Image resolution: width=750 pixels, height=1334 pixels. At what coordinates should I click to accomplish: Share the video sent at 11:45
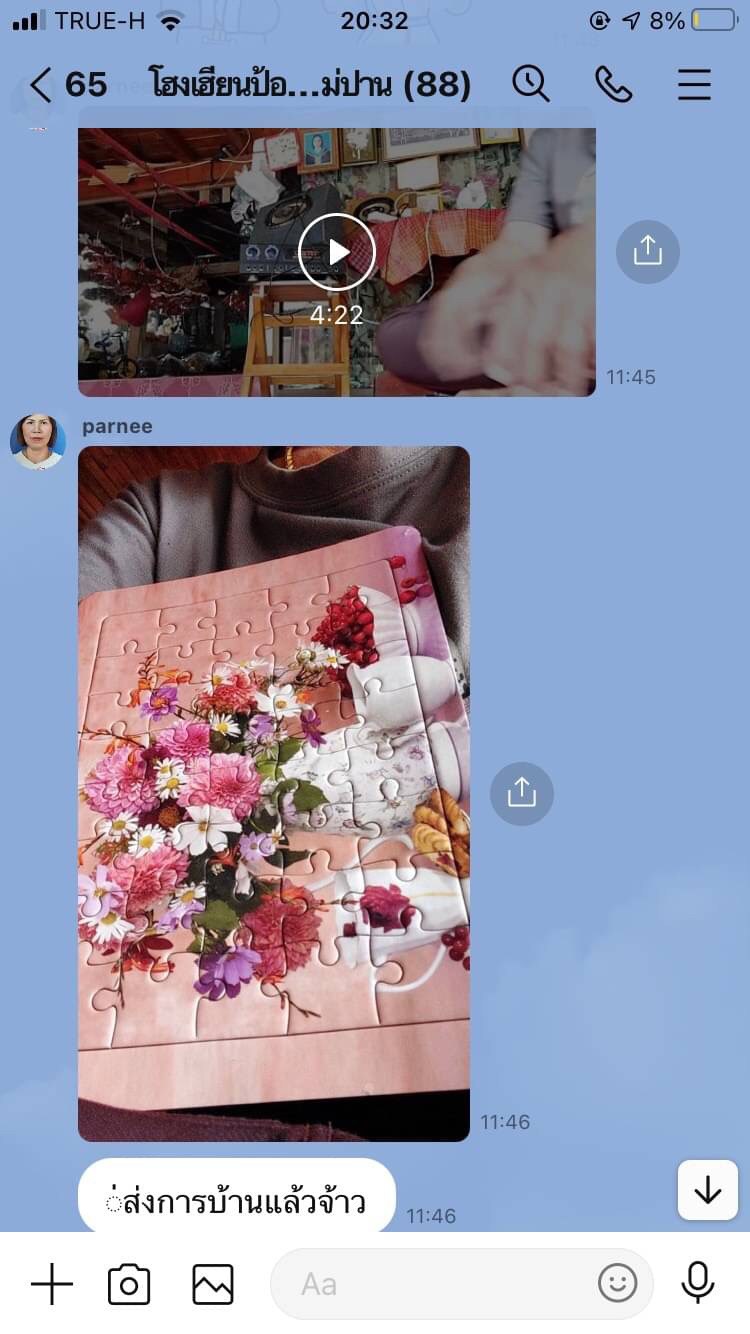[647, 251]
